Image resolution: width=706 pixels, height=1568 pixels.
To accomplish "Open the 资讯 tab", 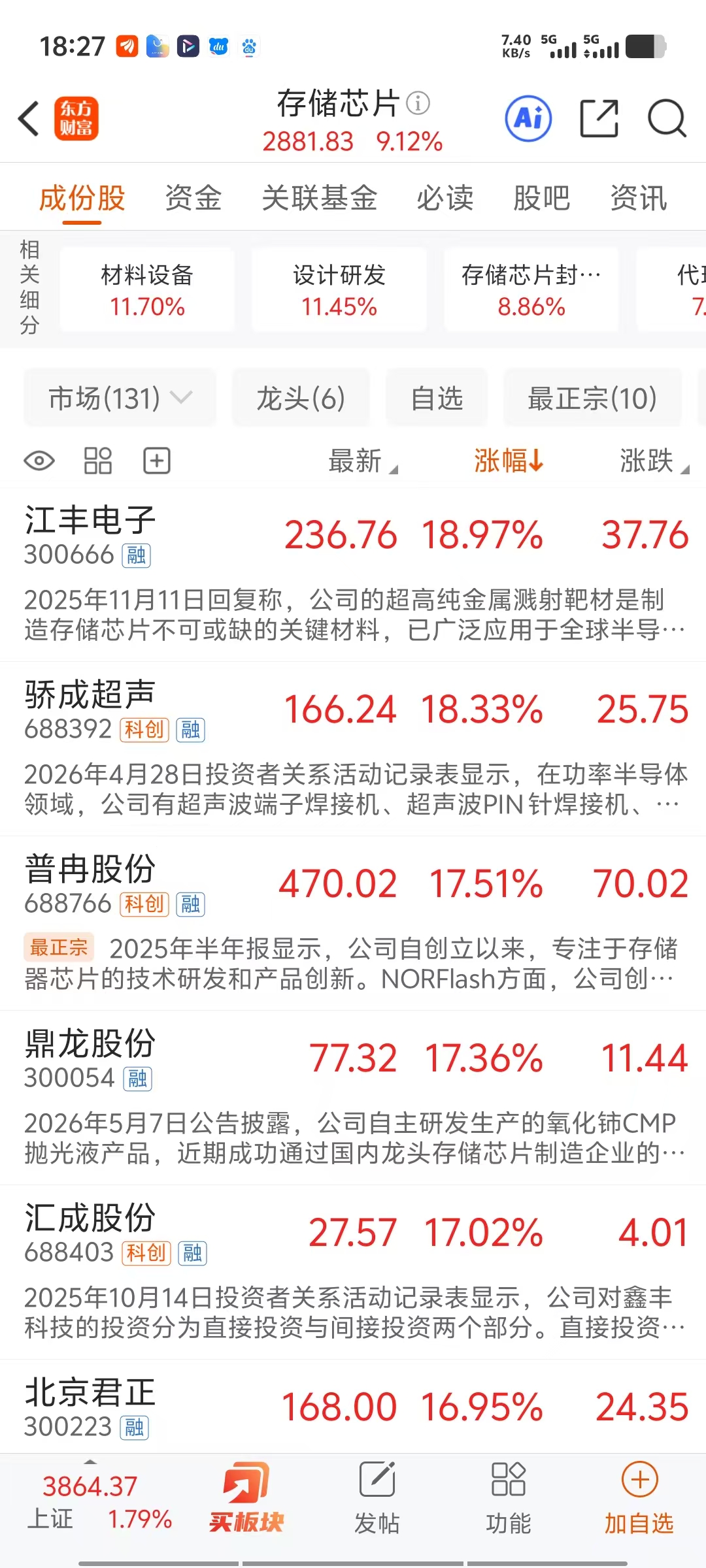I will (639, 198).
